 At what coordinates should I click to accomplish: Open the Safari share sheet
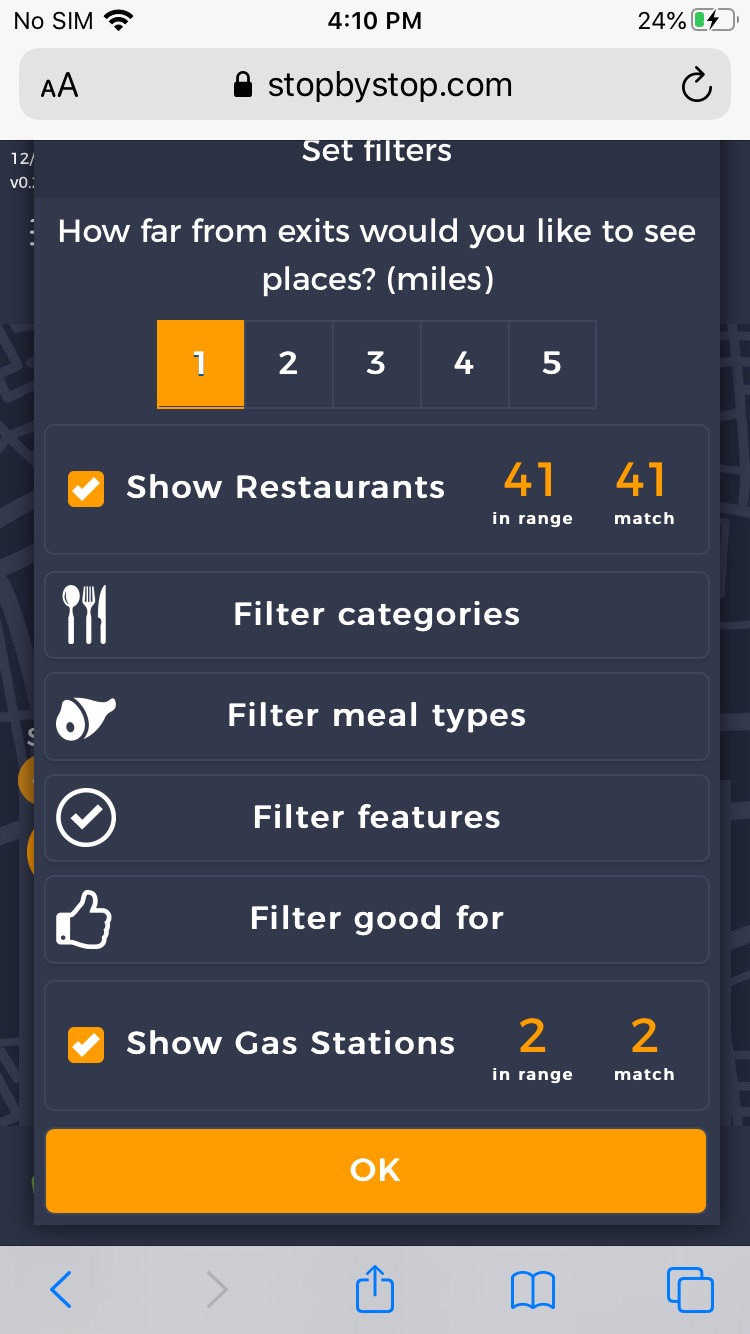pos(375,1289)
